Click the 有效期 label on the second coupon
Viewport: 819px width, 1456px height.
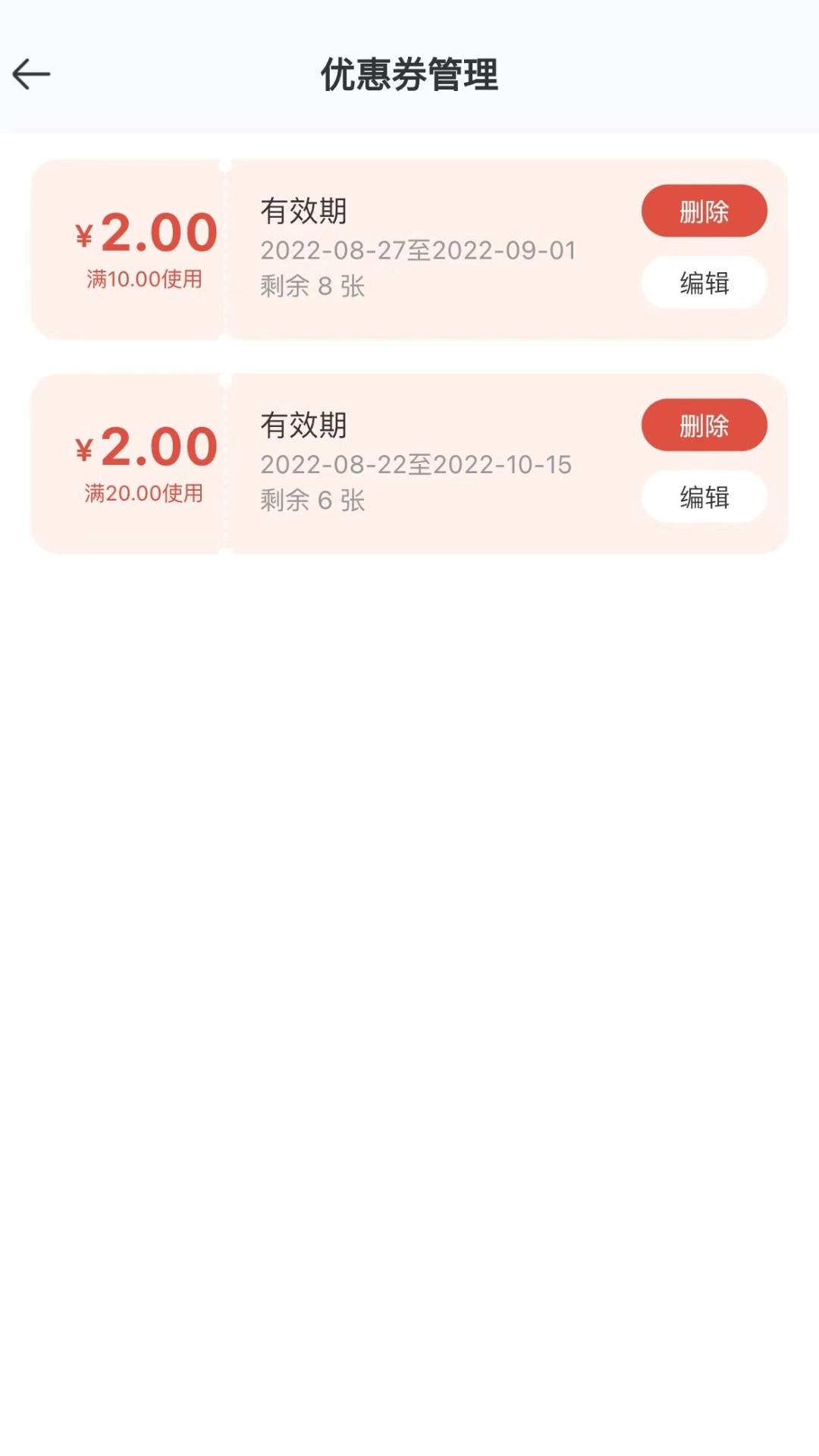(303, 426)
